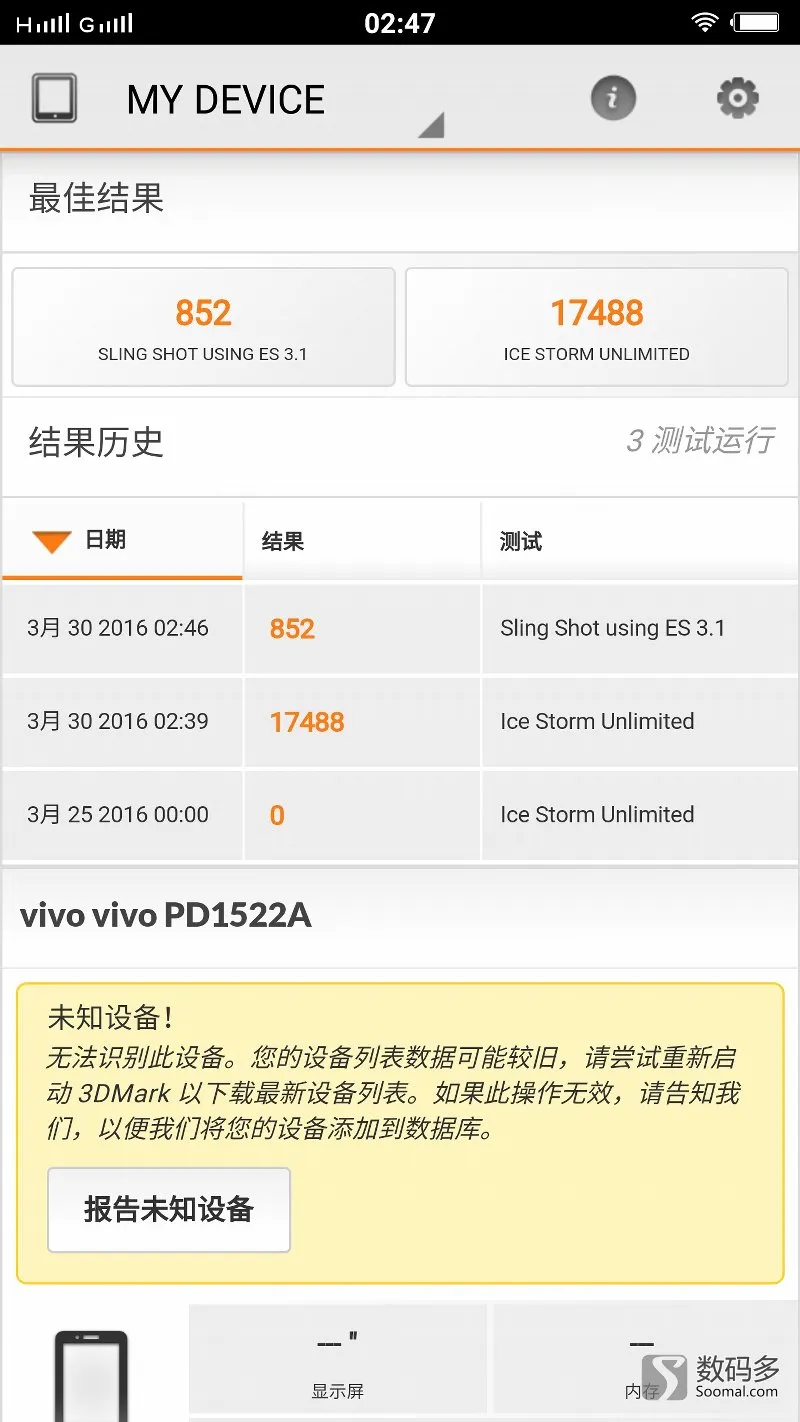Open the 3月 25 result scoring 0
This screenshot has width=800, height=1422.
pos(400,814)
